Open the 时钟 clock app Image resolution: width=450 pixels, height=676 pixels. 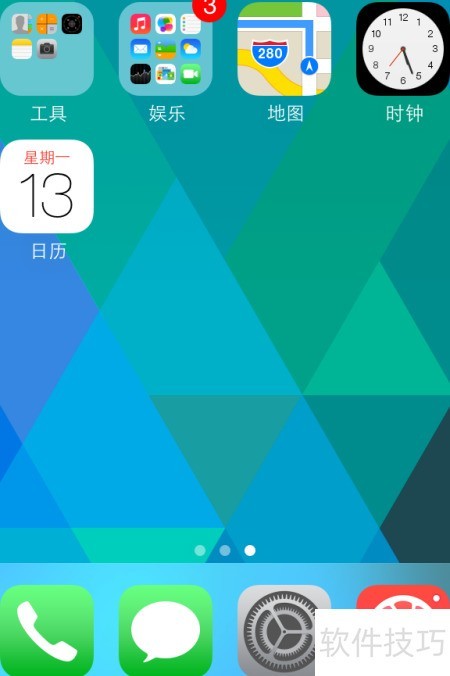coord(403,49)
